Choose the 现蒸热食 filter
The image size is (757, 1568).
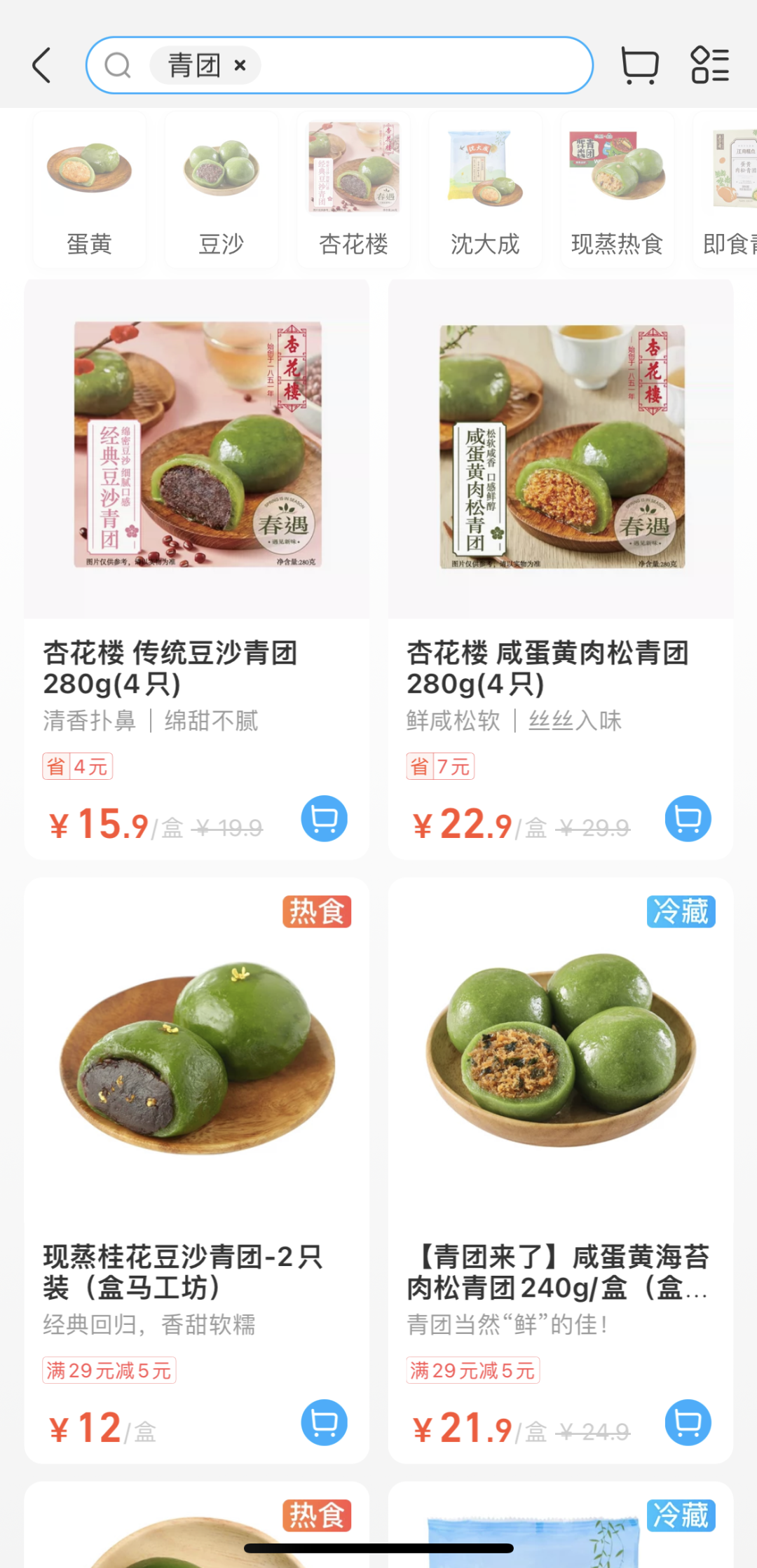[x=617, y=191]
